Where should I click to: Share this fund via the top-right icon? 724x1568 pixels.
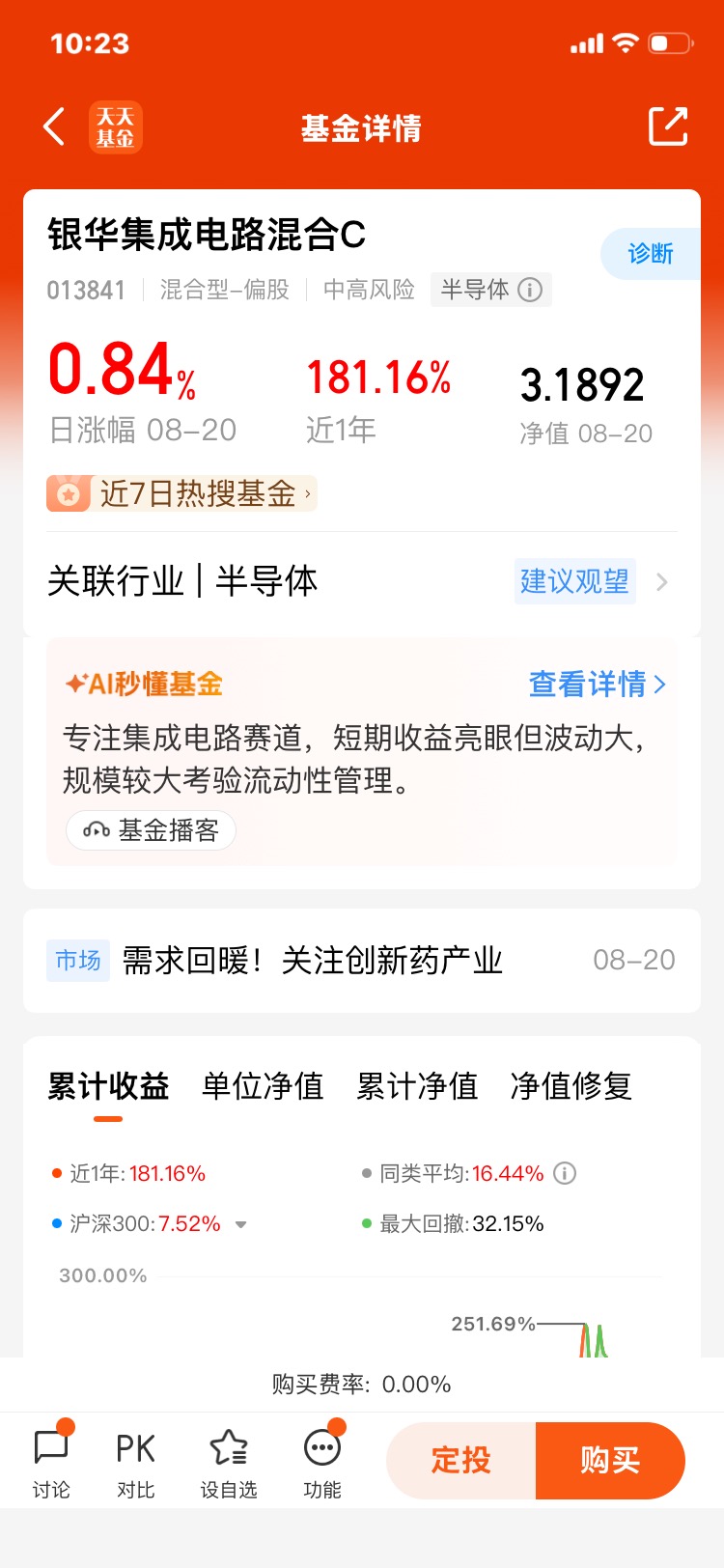pyautogui.click(x=668, y=126)
